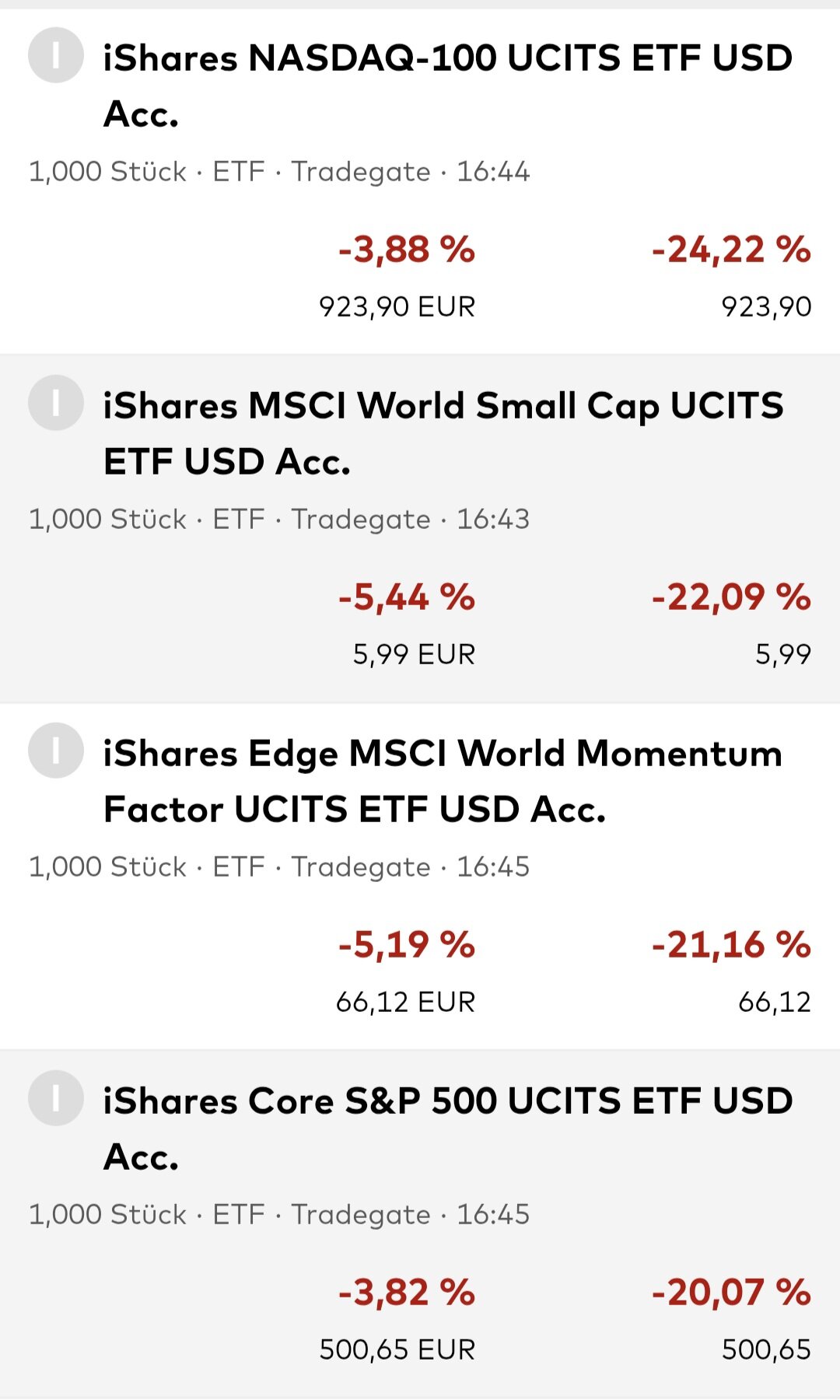Tap the iShares Core S&P 500 ETF entry

[x=447, y=1129]
